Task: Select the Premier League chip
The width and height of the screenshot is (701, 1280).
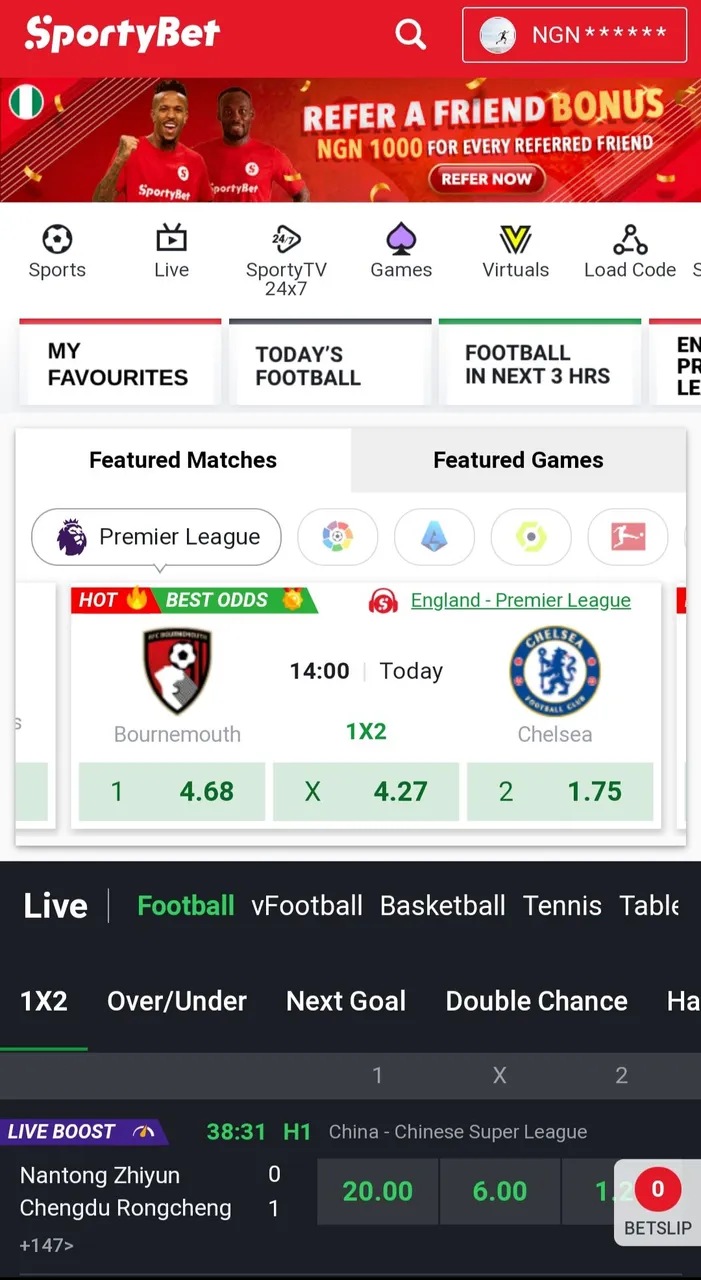Action: [x=157, y=537]
